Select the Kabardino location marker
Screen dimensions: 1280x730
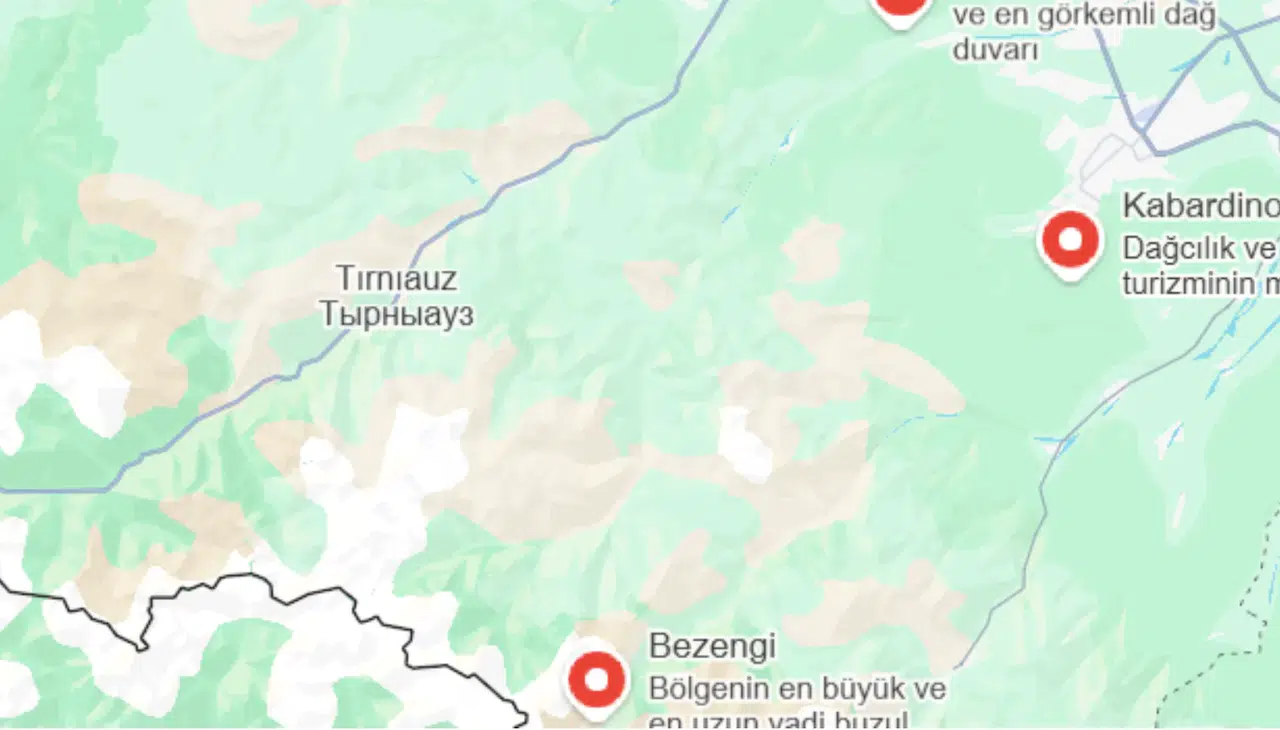[1071, 242]
